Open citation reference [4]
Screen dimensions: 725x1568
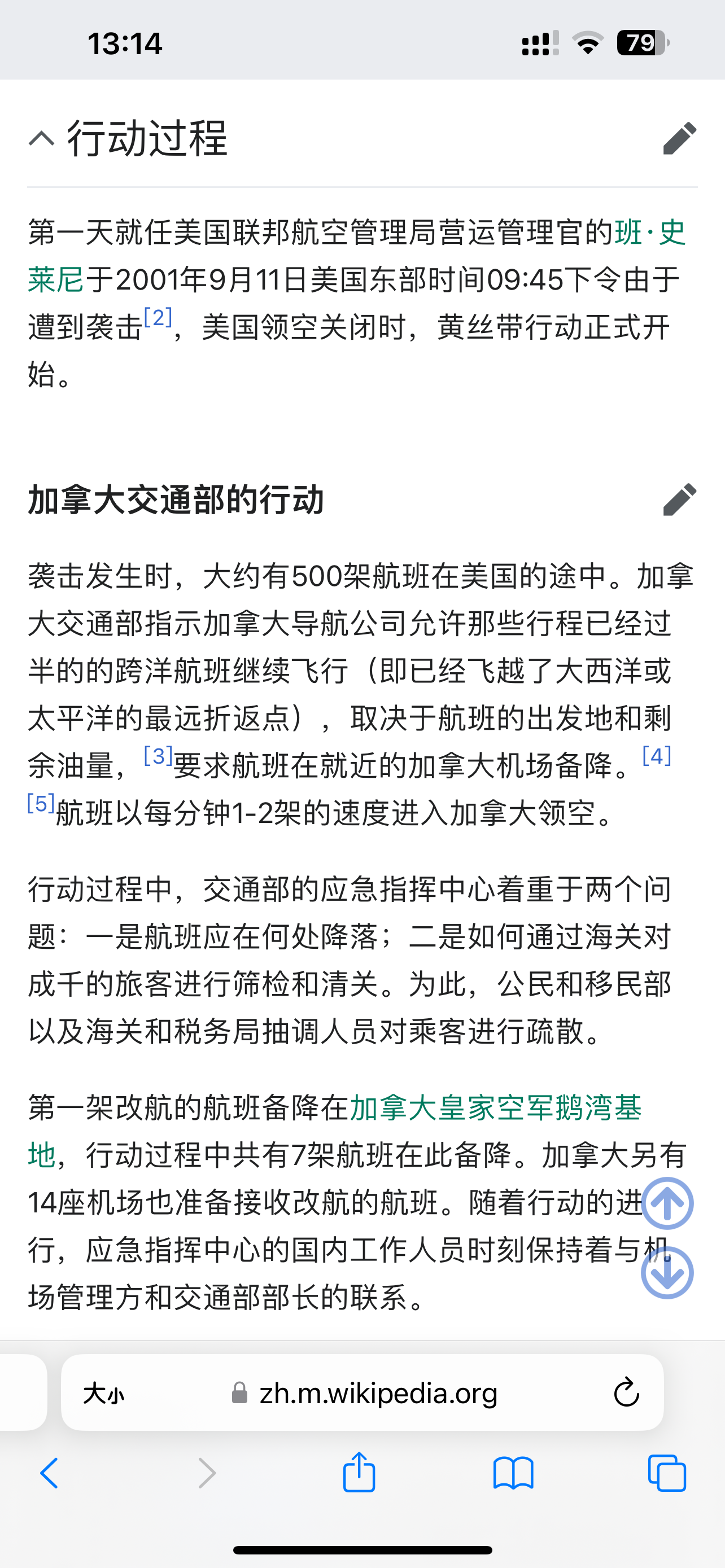tap(656, 756)
